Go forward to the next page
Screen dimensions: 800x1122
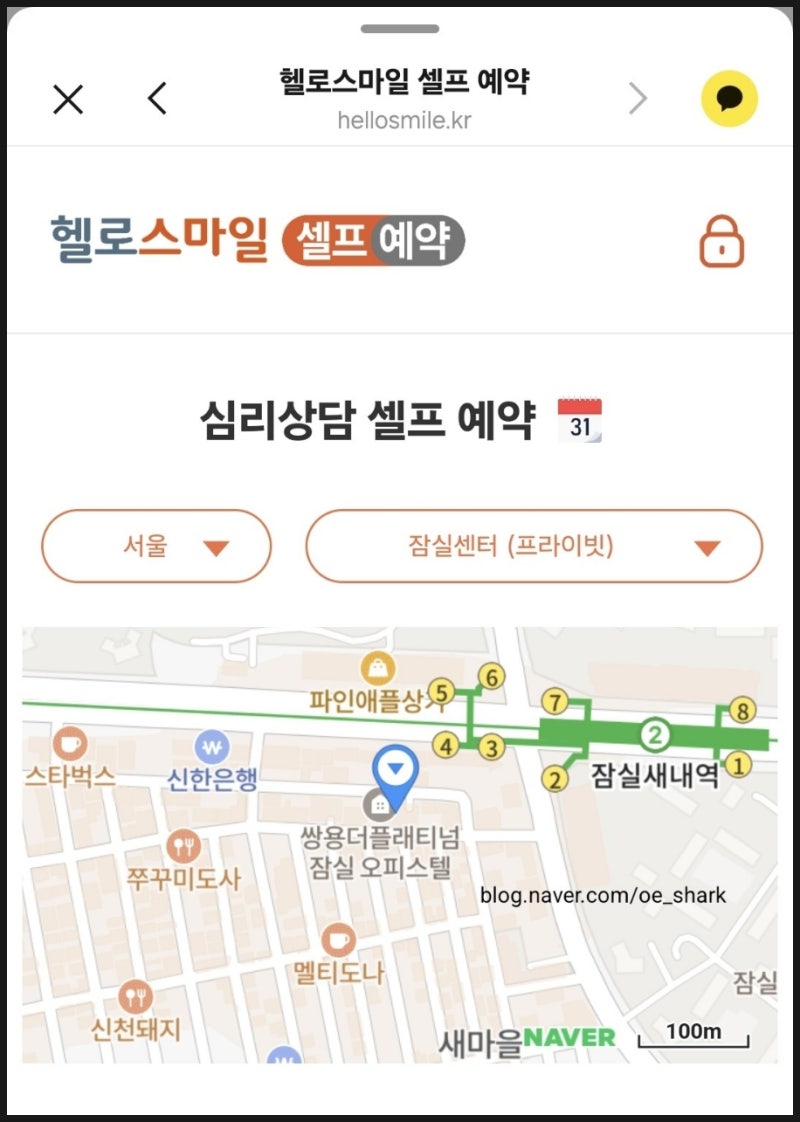click(x=638, y=98)
